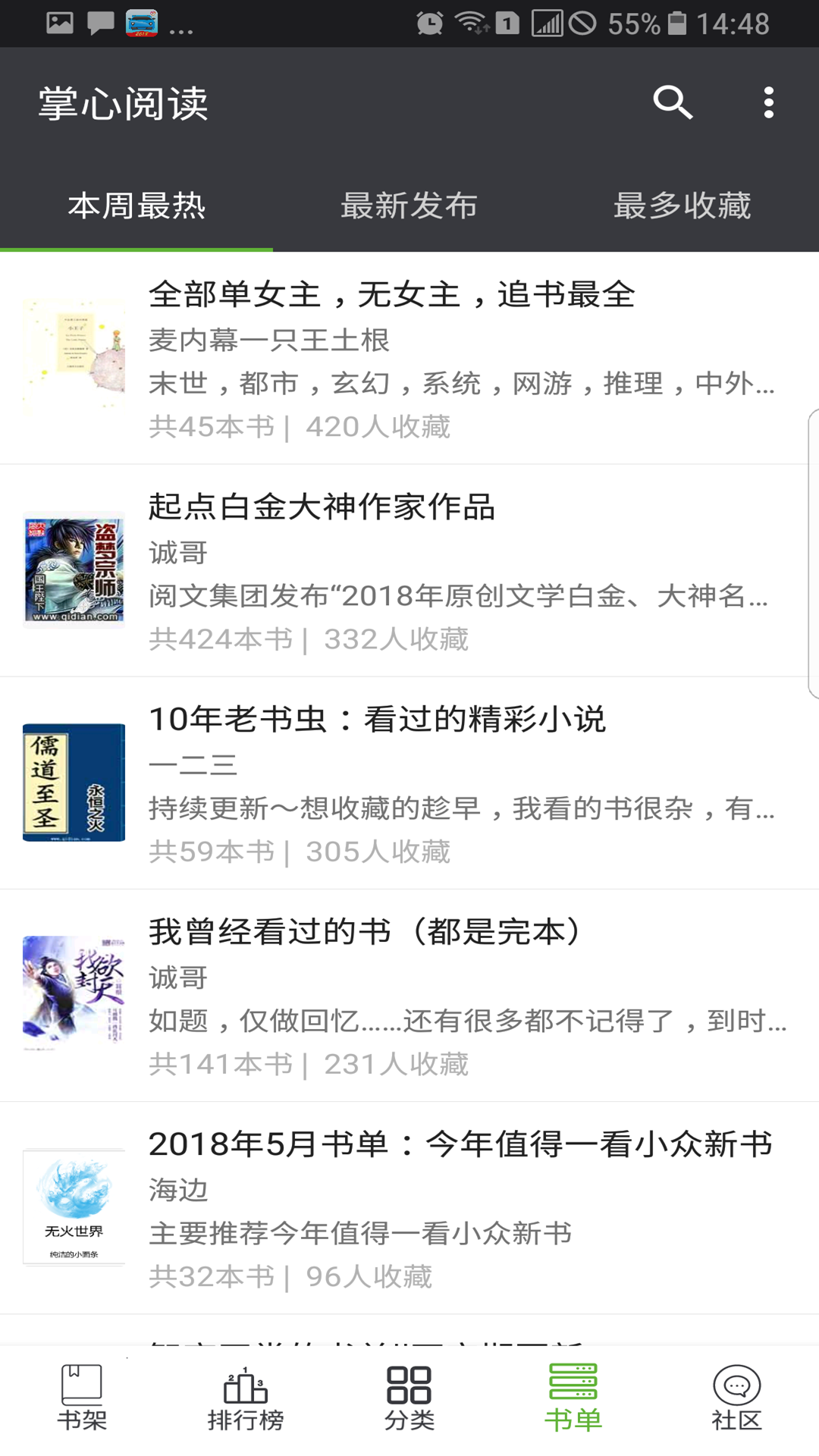819x1456 pixels.
Task: Open the three-dot overflow menu
Action: click(x=768, y=103)
